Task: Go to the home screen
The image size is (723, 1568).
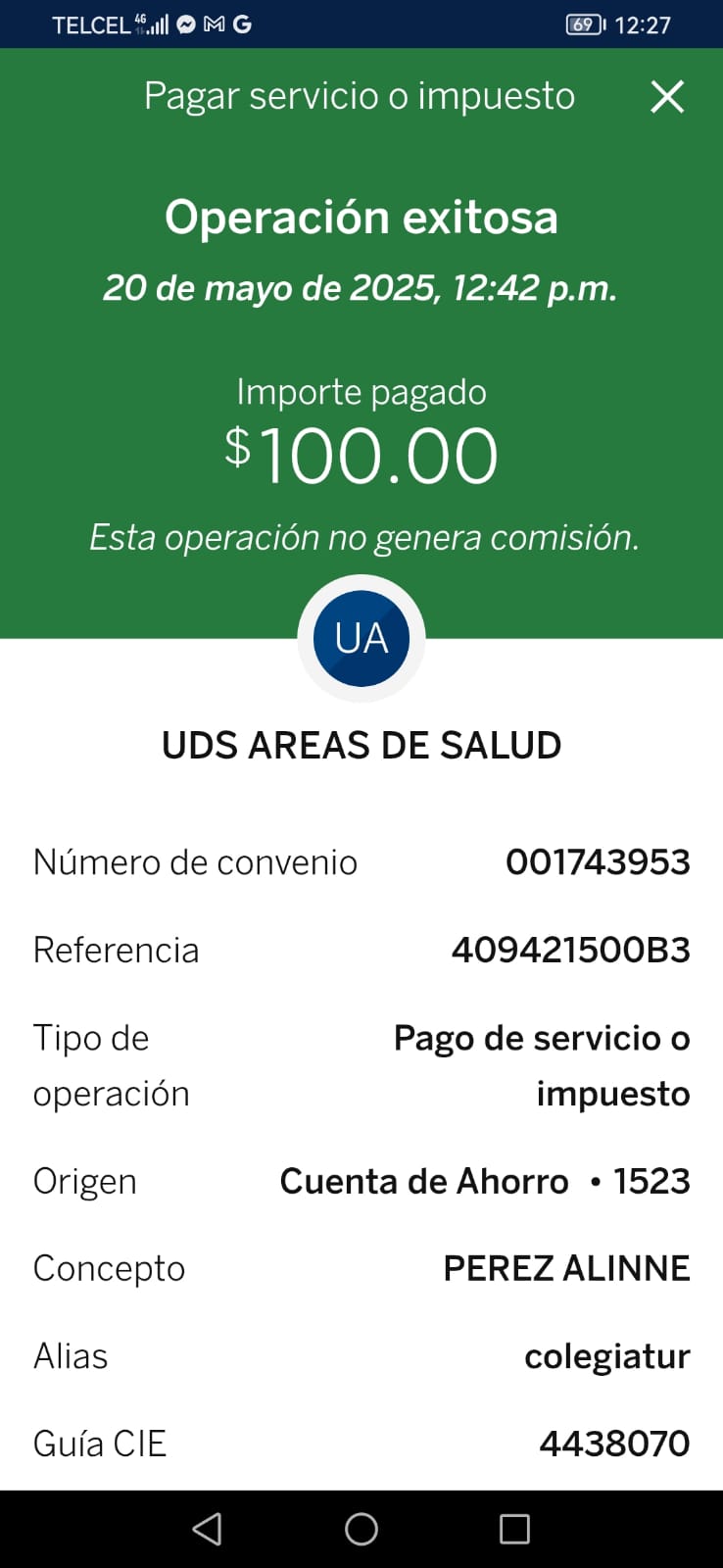Action: (x=361, y=1529)
